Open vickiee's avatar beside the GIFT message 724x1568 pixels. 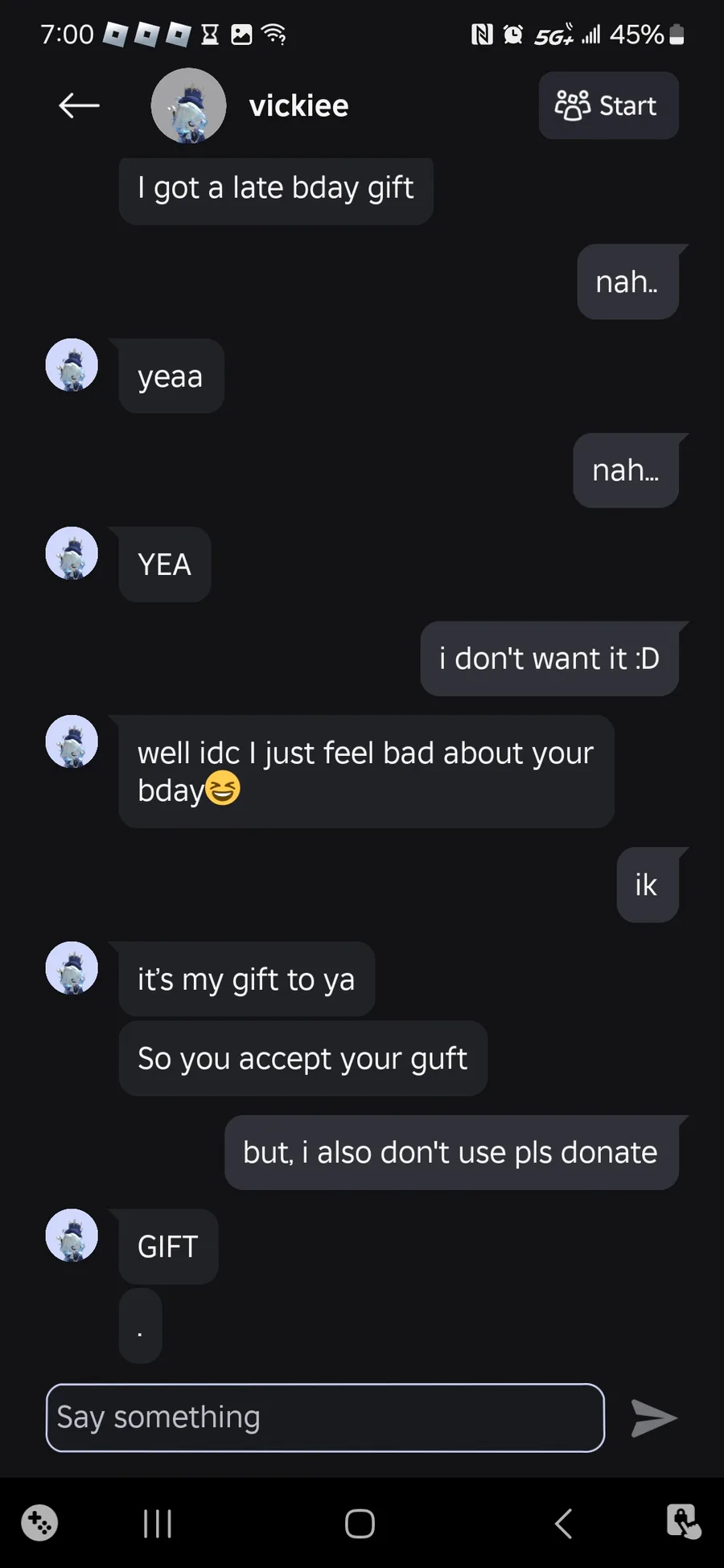tap(72, 1235)
